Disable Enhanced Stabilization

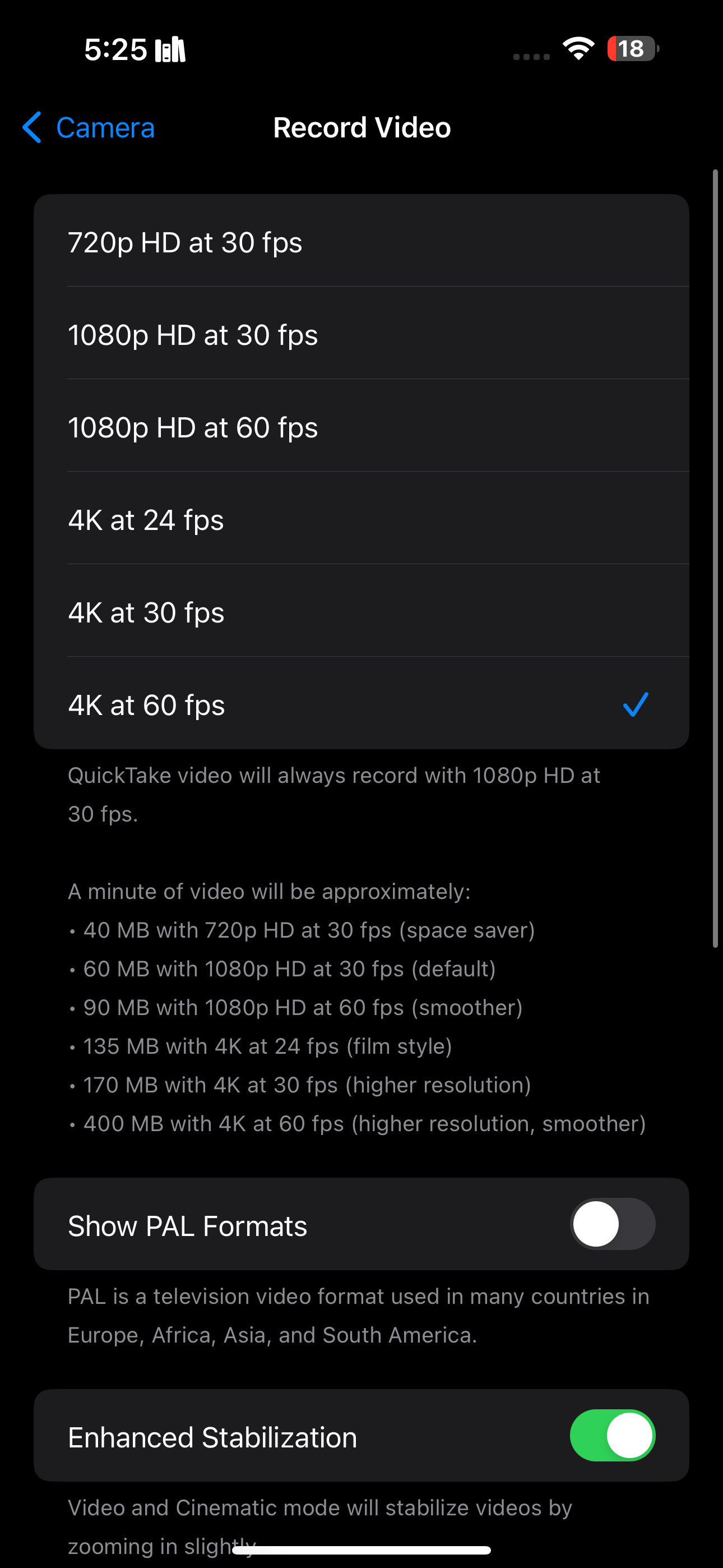pyautogui.click(x=612, y=1435)
